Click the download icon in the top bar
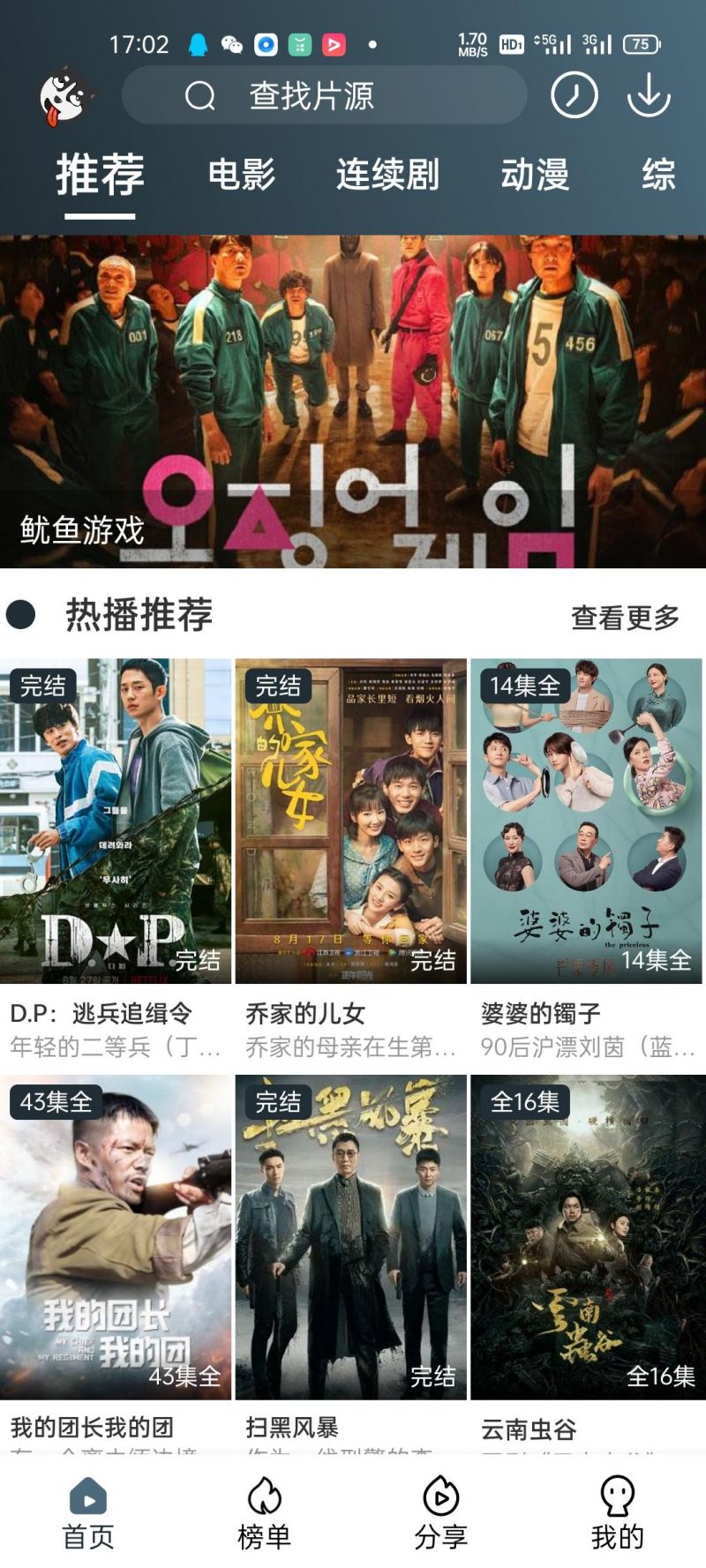This screenshot has width=706, height=1568. point(650,94)
